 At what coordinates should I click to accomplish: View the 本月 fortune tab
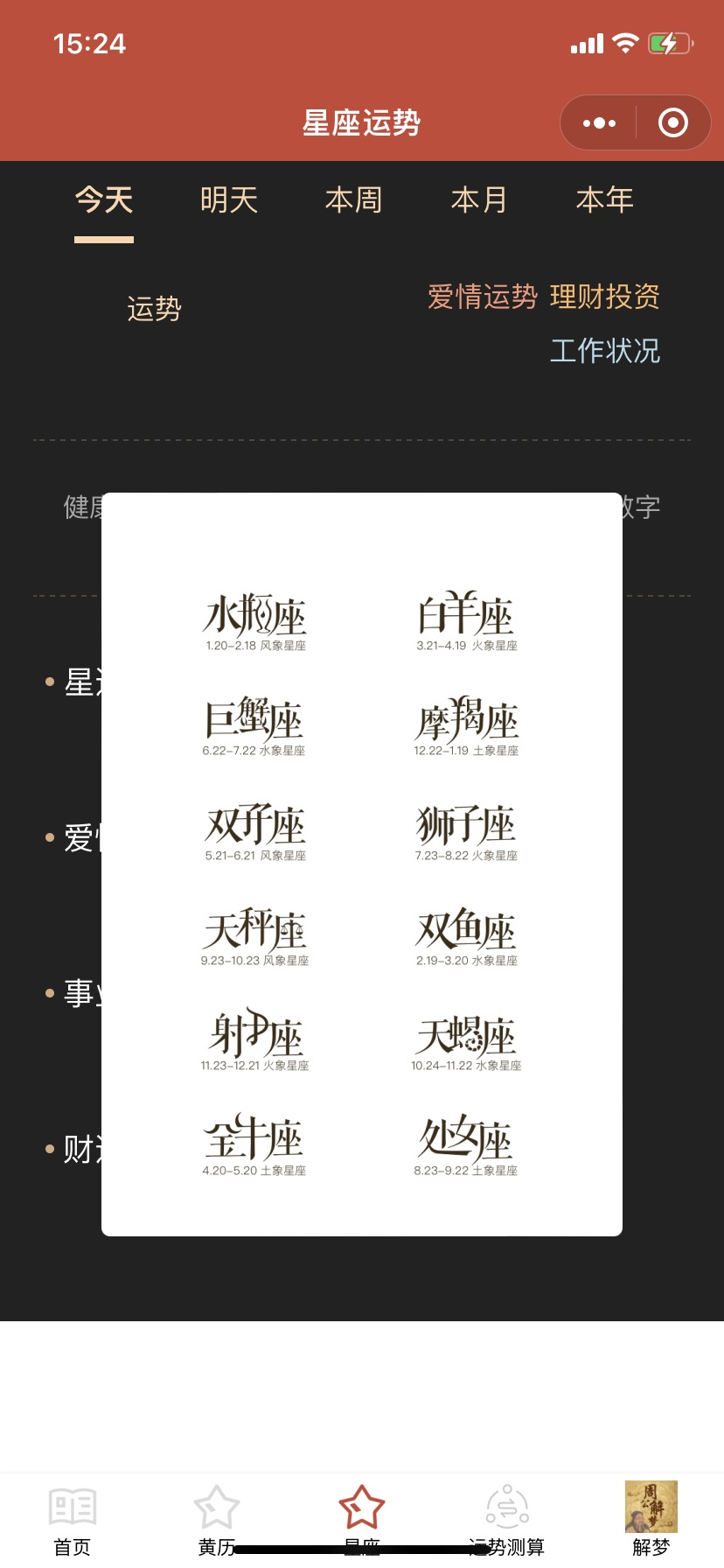[479, 200]
